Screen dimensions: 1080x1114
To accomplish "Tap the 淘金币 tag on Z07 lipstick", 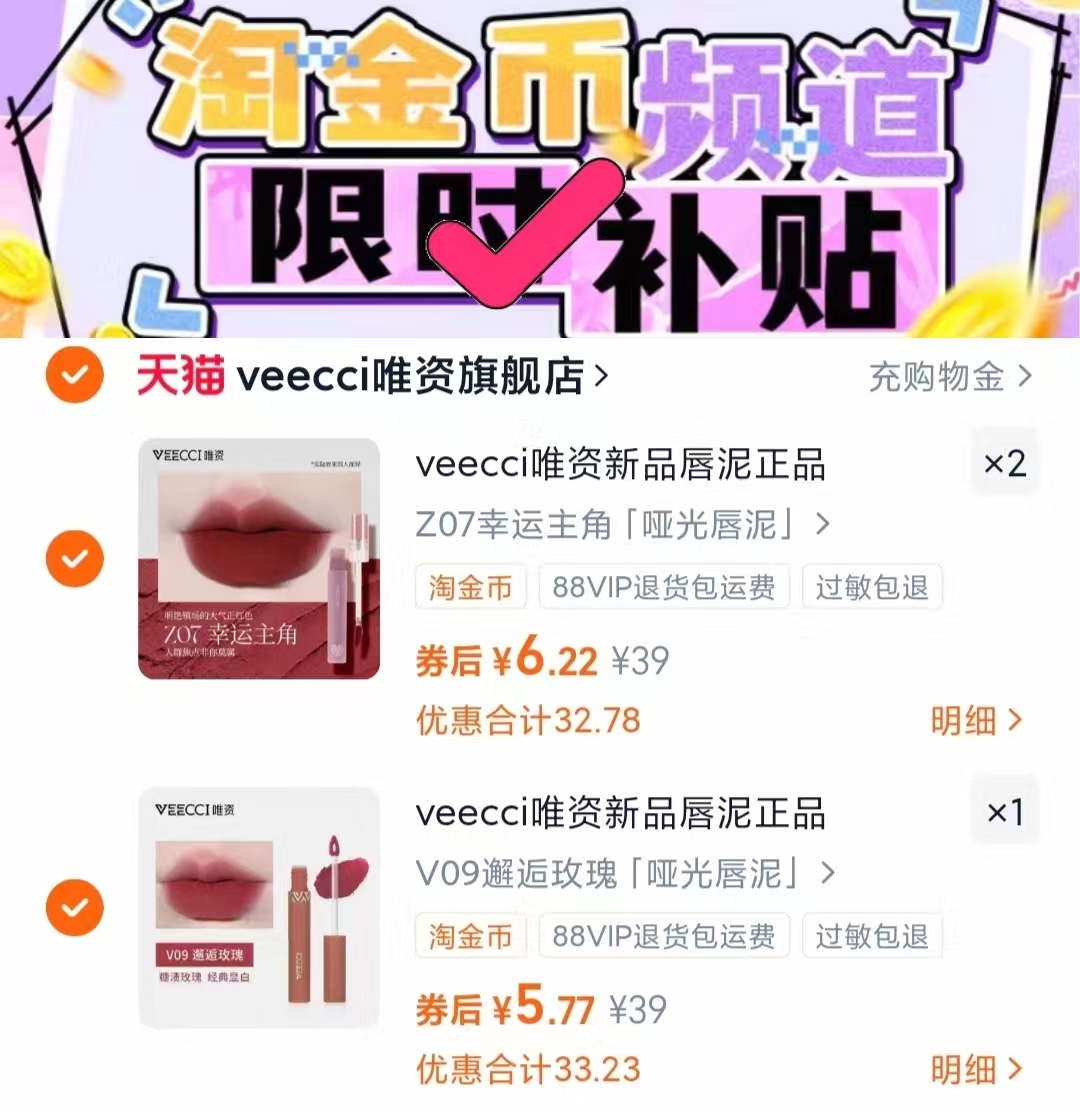I will [470, 588].
